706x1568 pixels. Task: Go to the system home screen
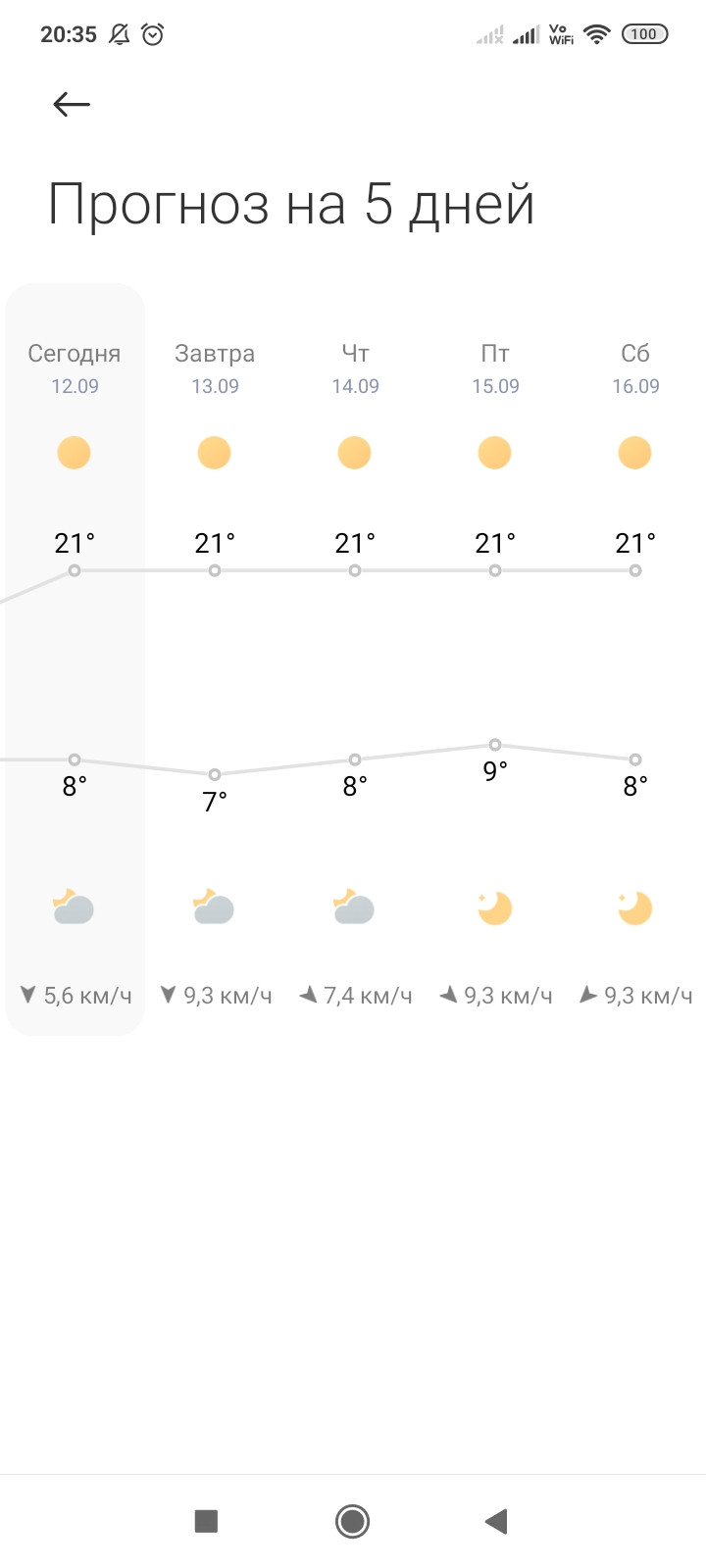(x=352, y=1521)
